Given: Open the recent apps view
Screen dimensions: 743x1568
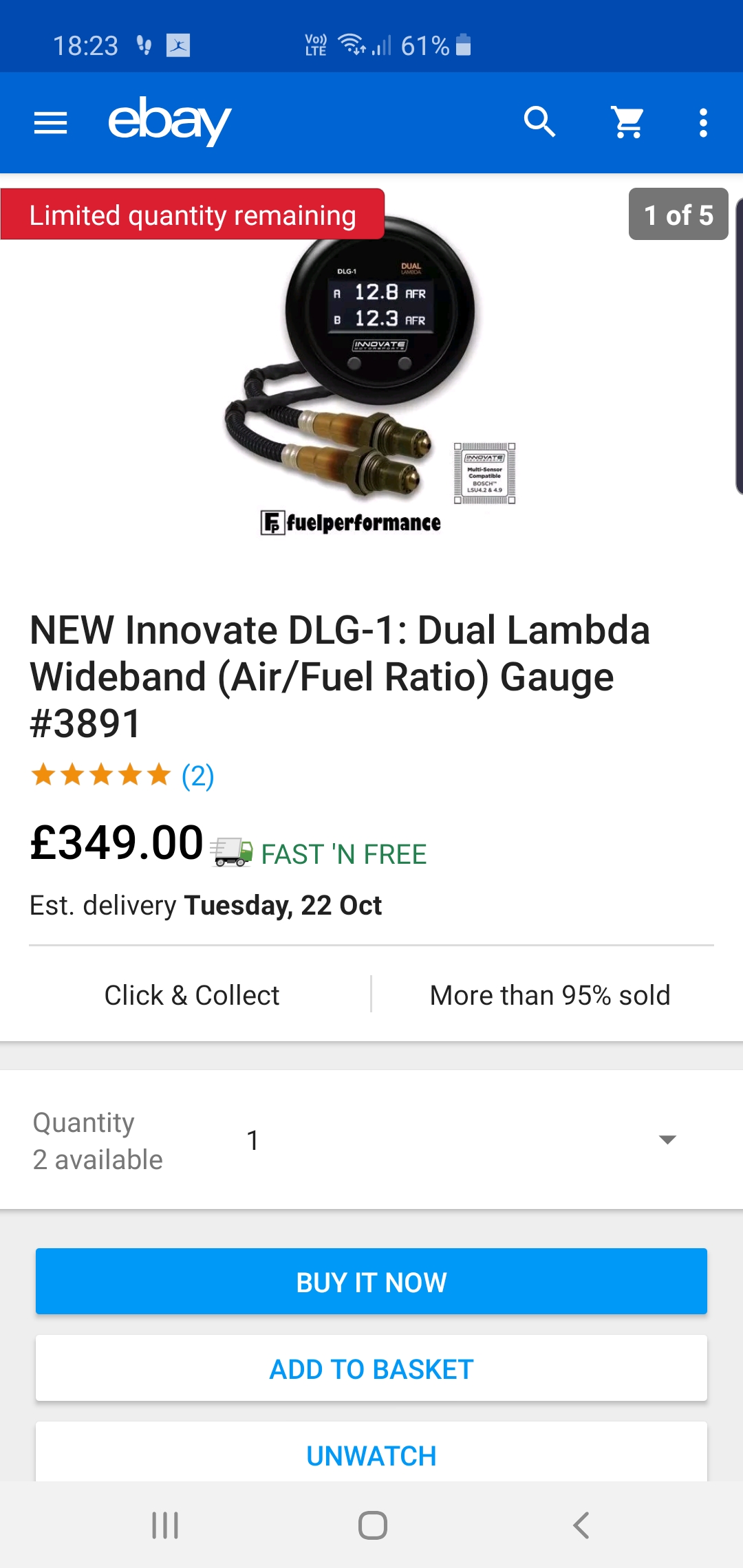Looking at the screenshot, I should (165, 1525).
